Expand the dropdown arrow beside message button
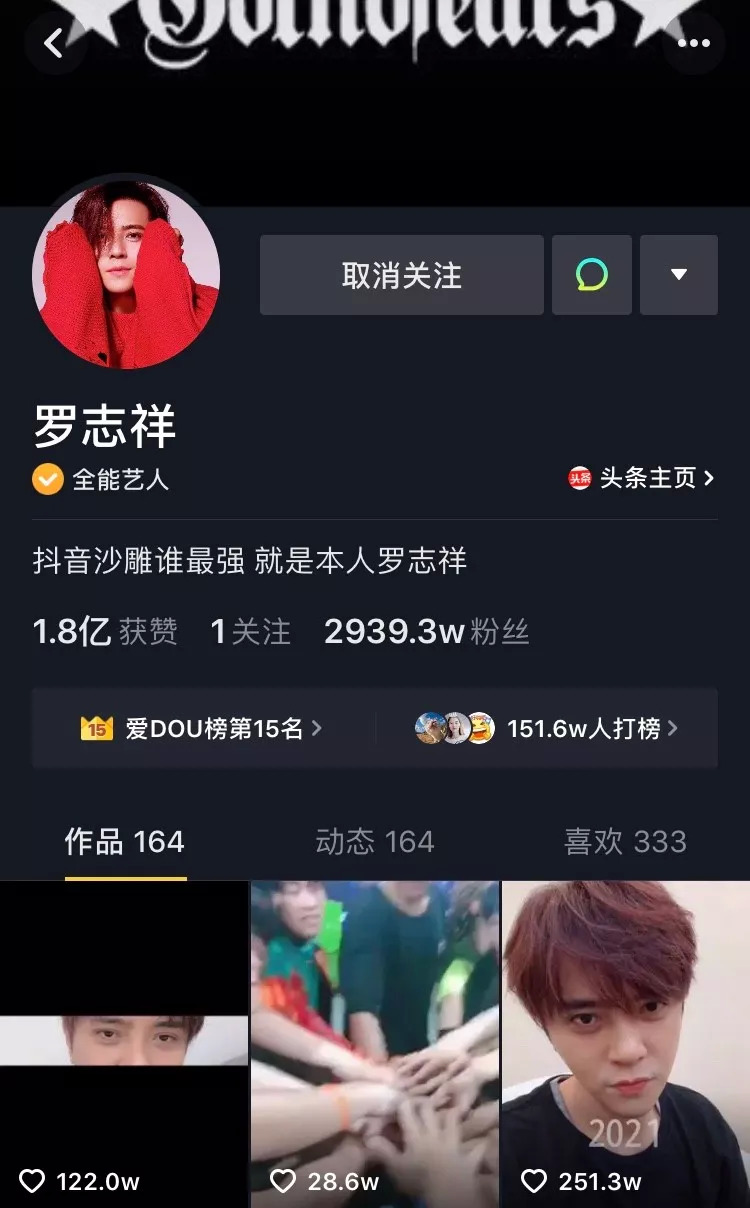Screen dimensions: 750x1208 (x=679, y=275)
